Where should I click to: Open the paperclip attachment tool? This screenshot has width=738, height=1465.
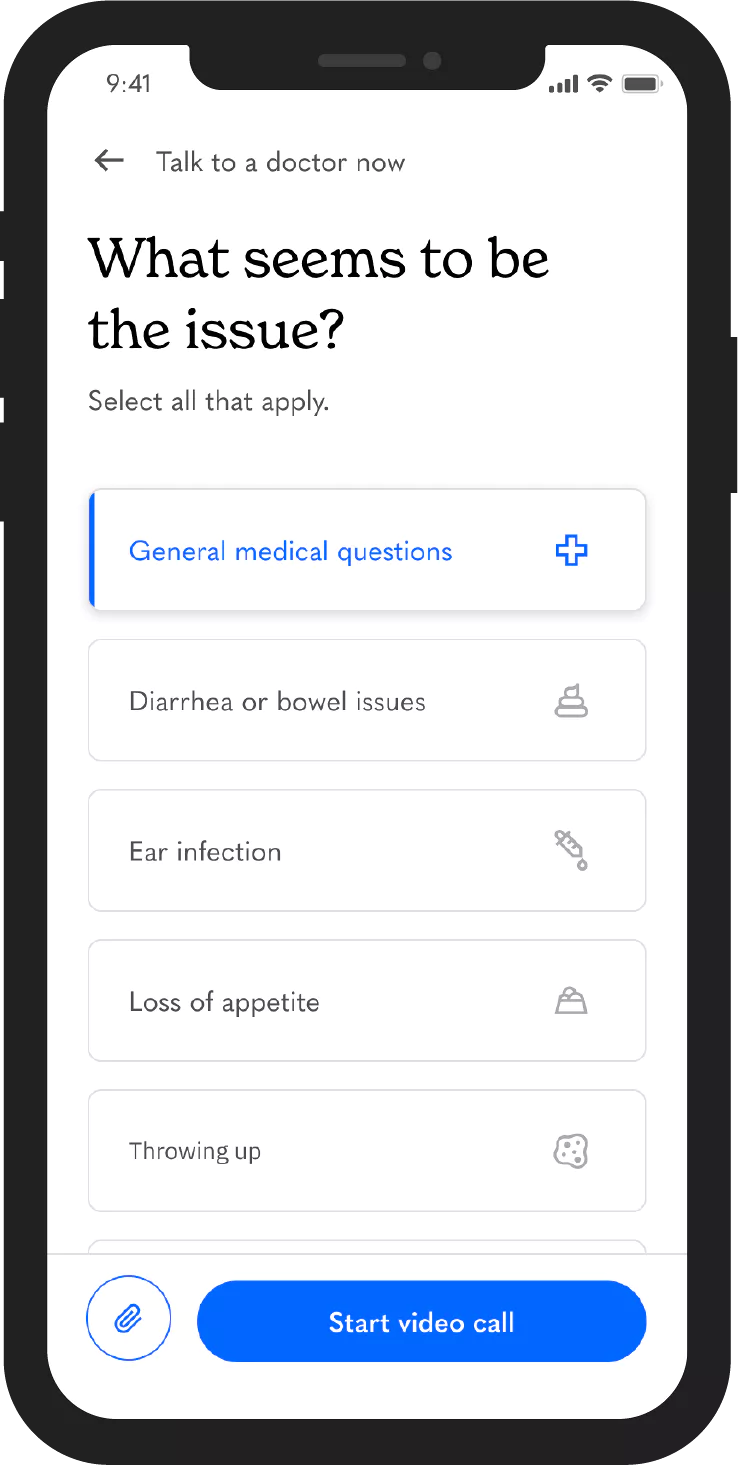pos(128,1318)
